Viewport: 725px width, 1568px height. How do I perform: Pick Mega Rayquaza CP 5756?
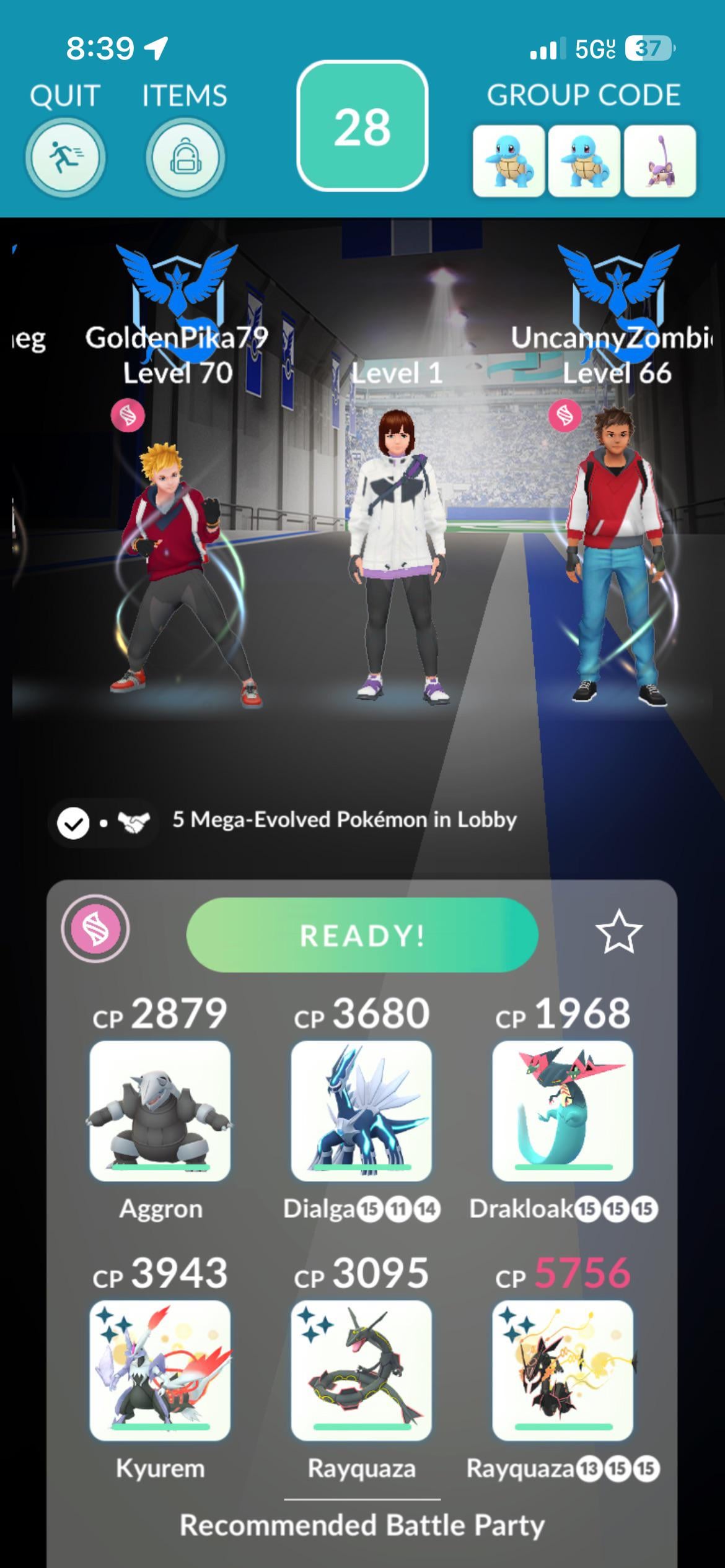click(x=562, y=1371)
